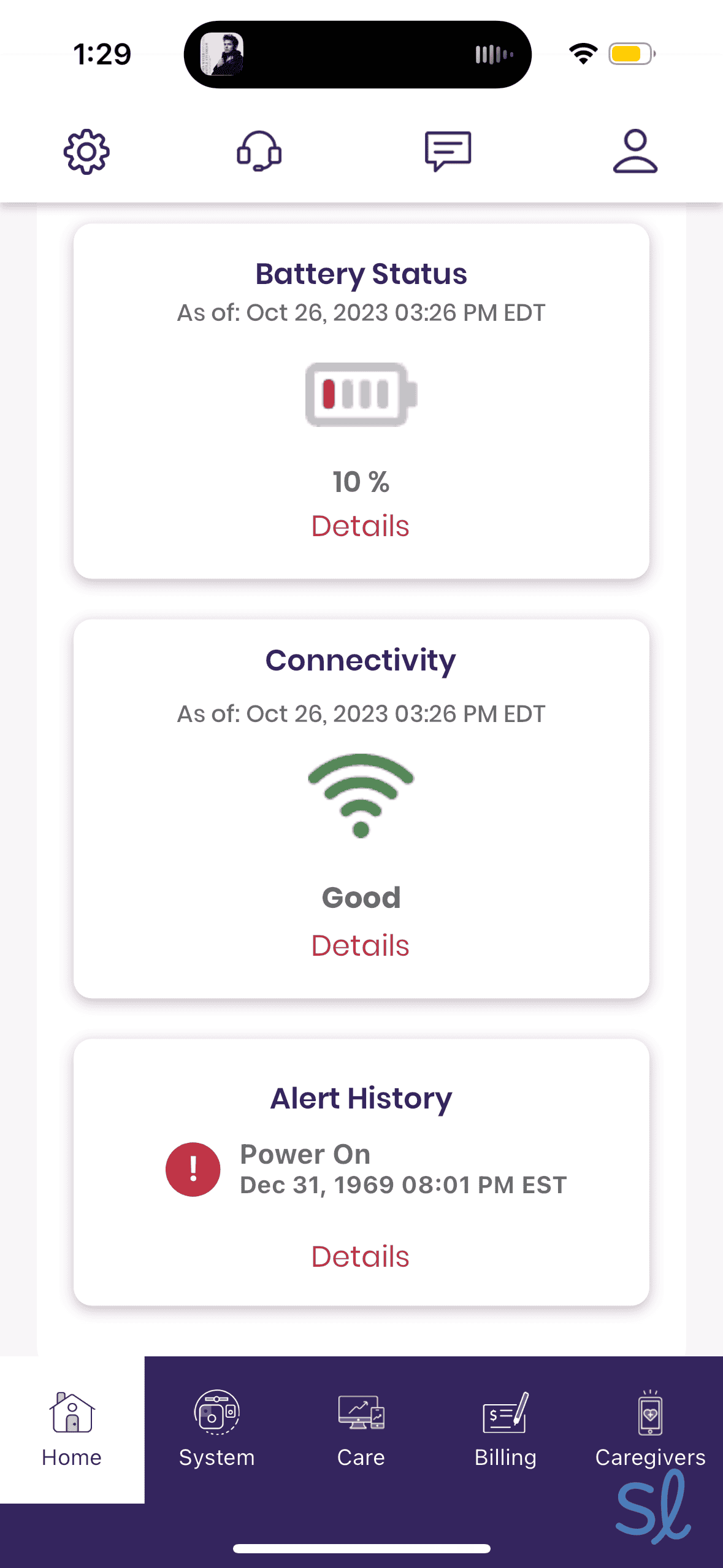Switch to the System tab
723x1568 pixels.
(216, 1429)
